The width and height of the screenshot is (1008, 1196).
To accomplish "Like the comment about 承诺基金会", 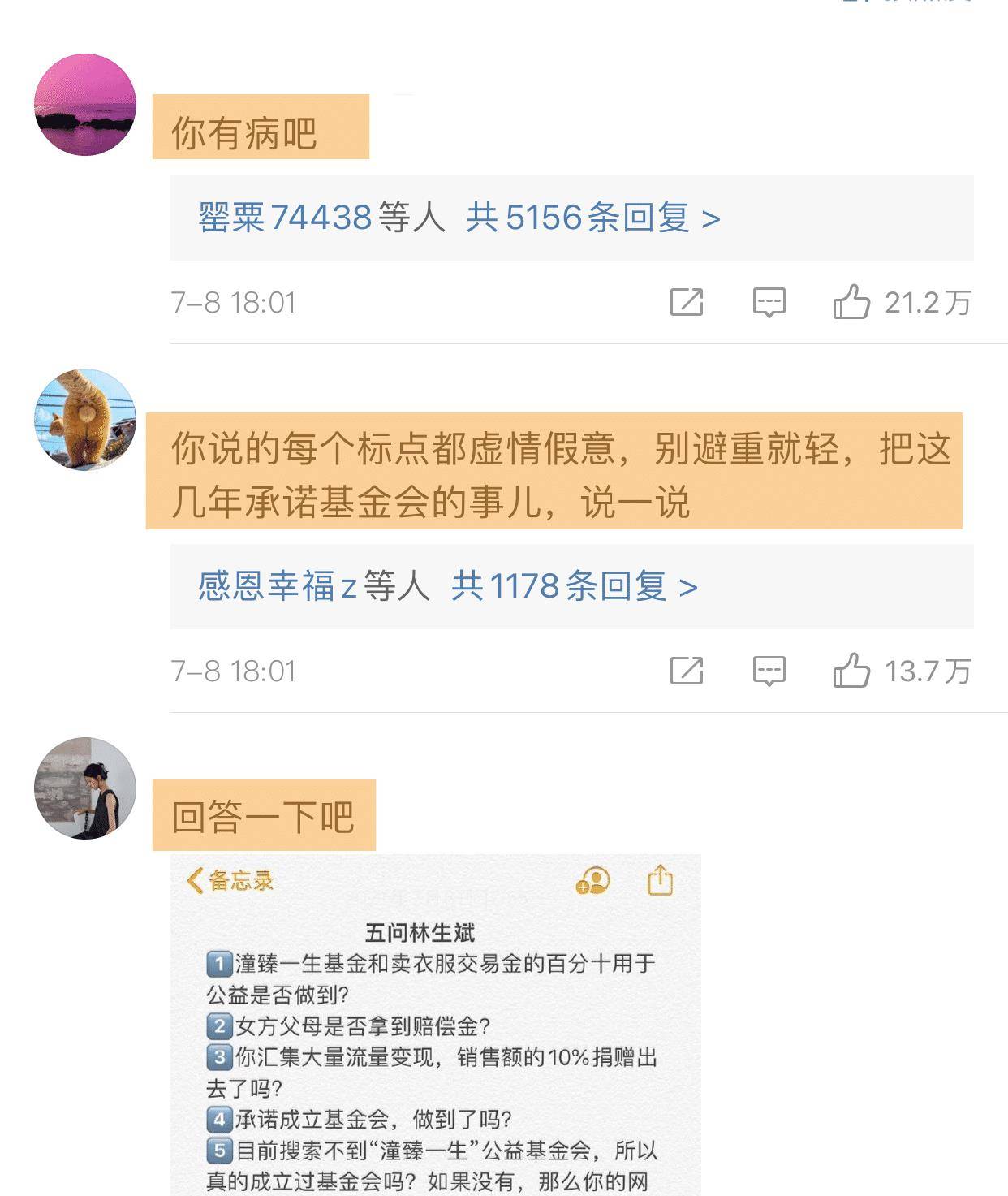I will [x=851, y=671].
